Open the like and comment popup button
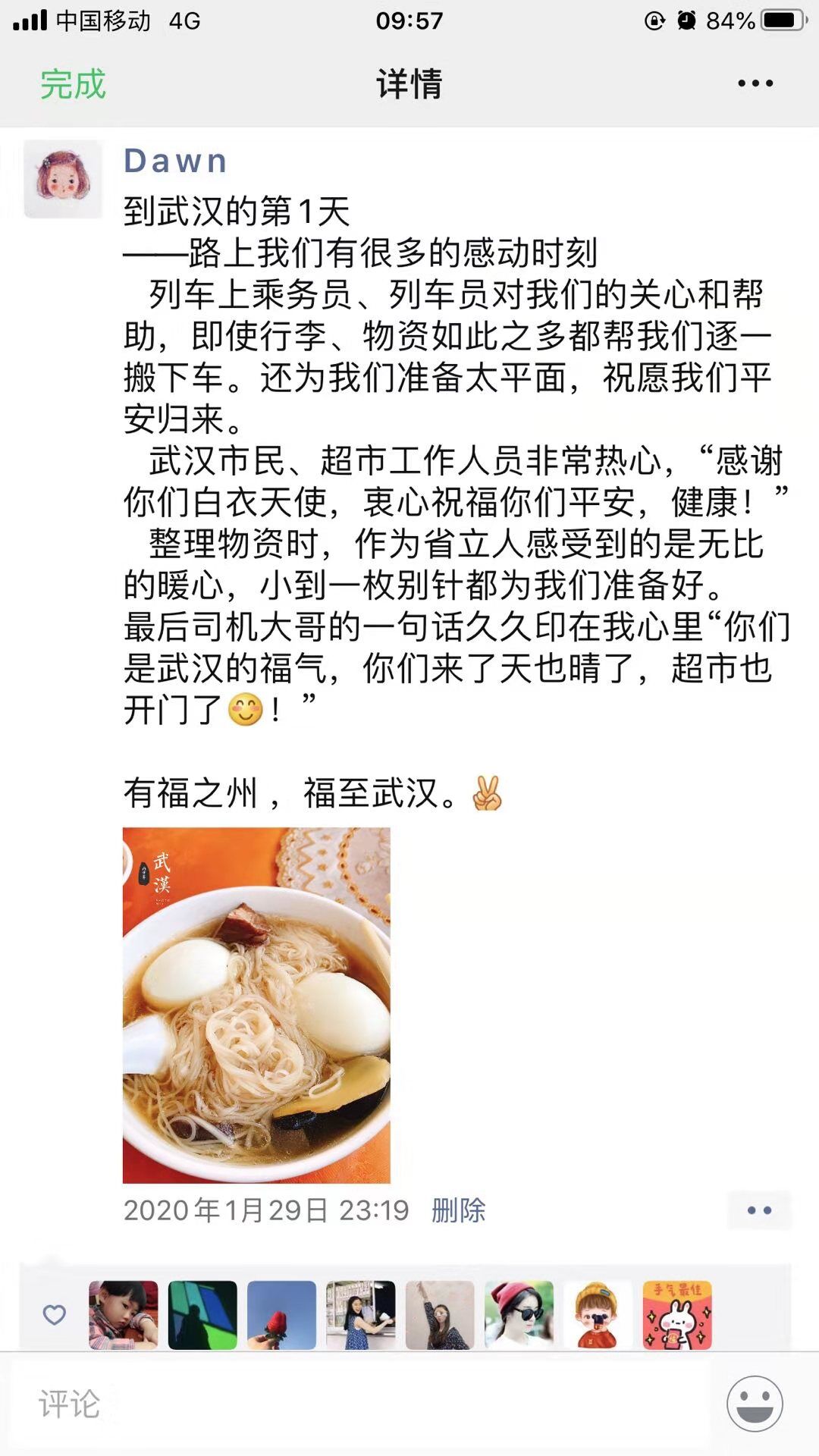Screen dimensions: 819x1456 (x=759, y=1210)
